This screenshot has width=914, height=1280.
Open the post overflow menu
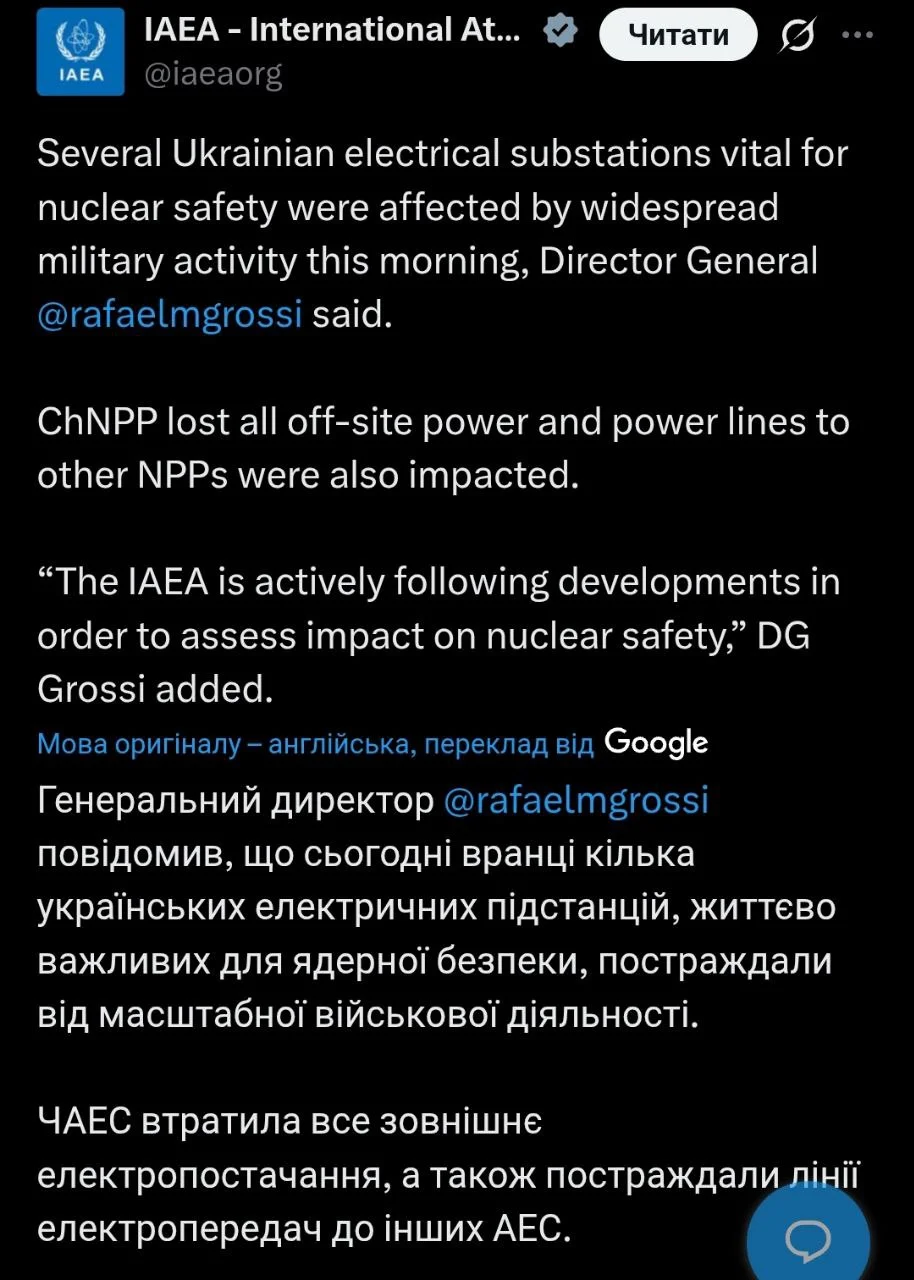pos(858,34)
